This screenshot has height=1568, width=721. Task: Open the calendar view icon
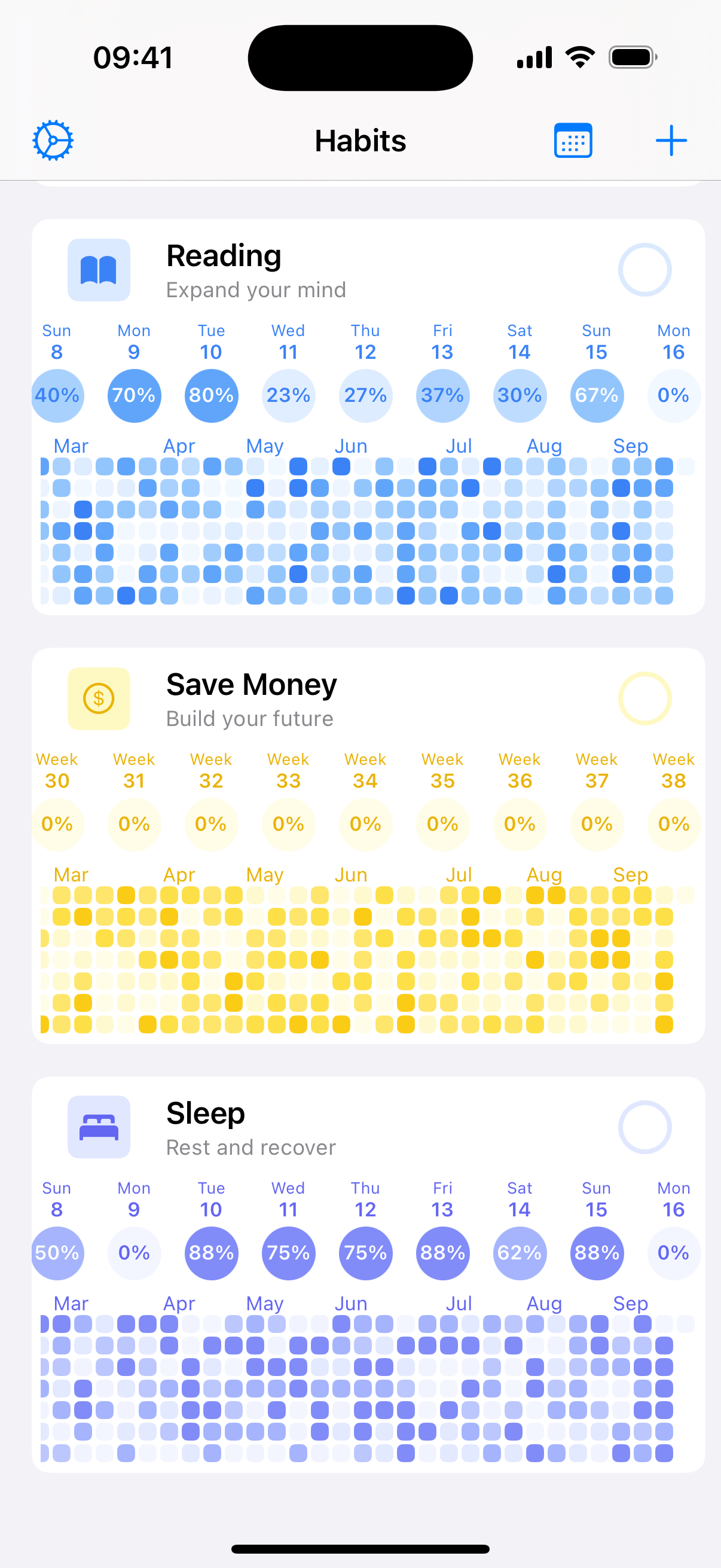[x=573, y=139]
